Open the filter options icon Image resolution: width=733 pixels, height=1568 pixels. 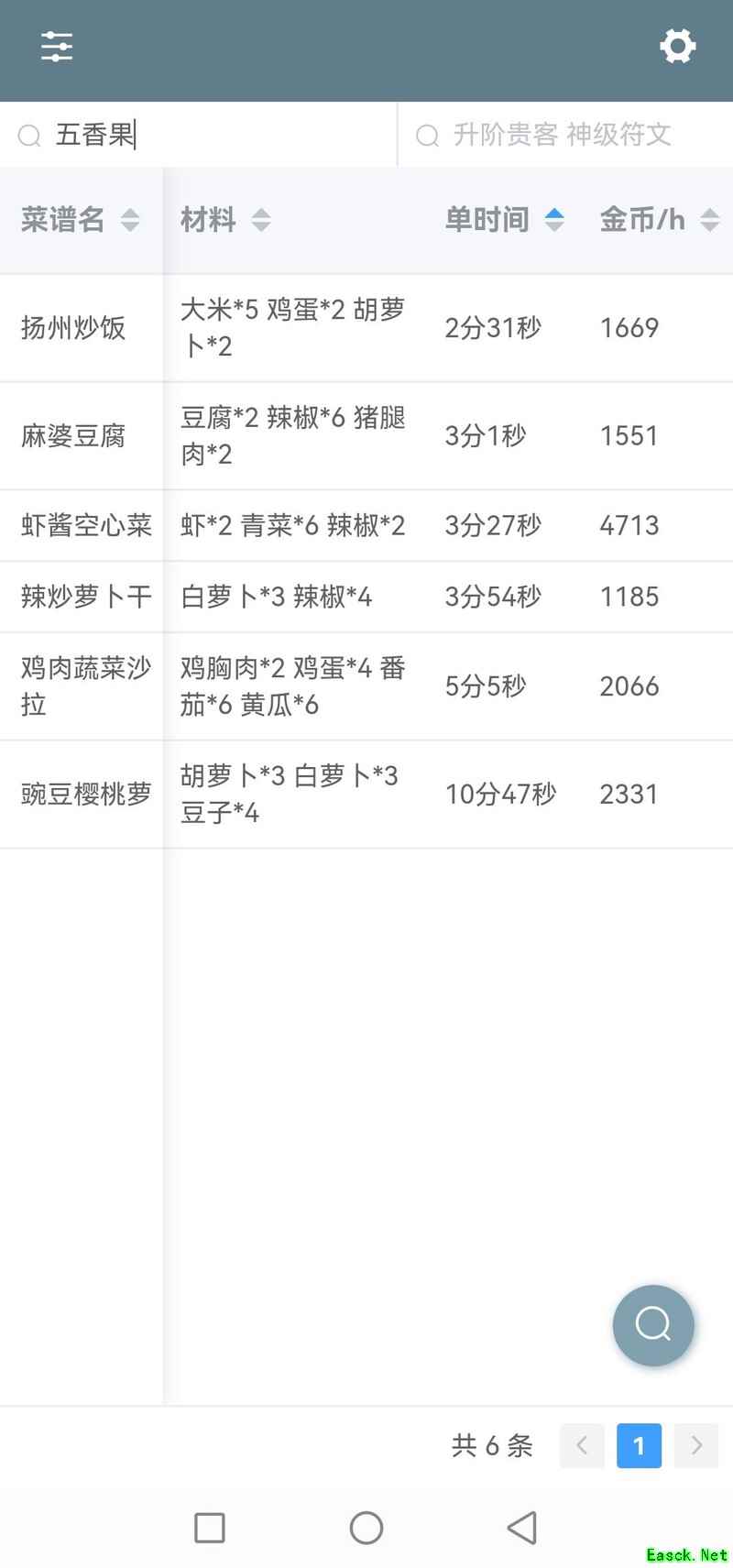tap(57, 46)
